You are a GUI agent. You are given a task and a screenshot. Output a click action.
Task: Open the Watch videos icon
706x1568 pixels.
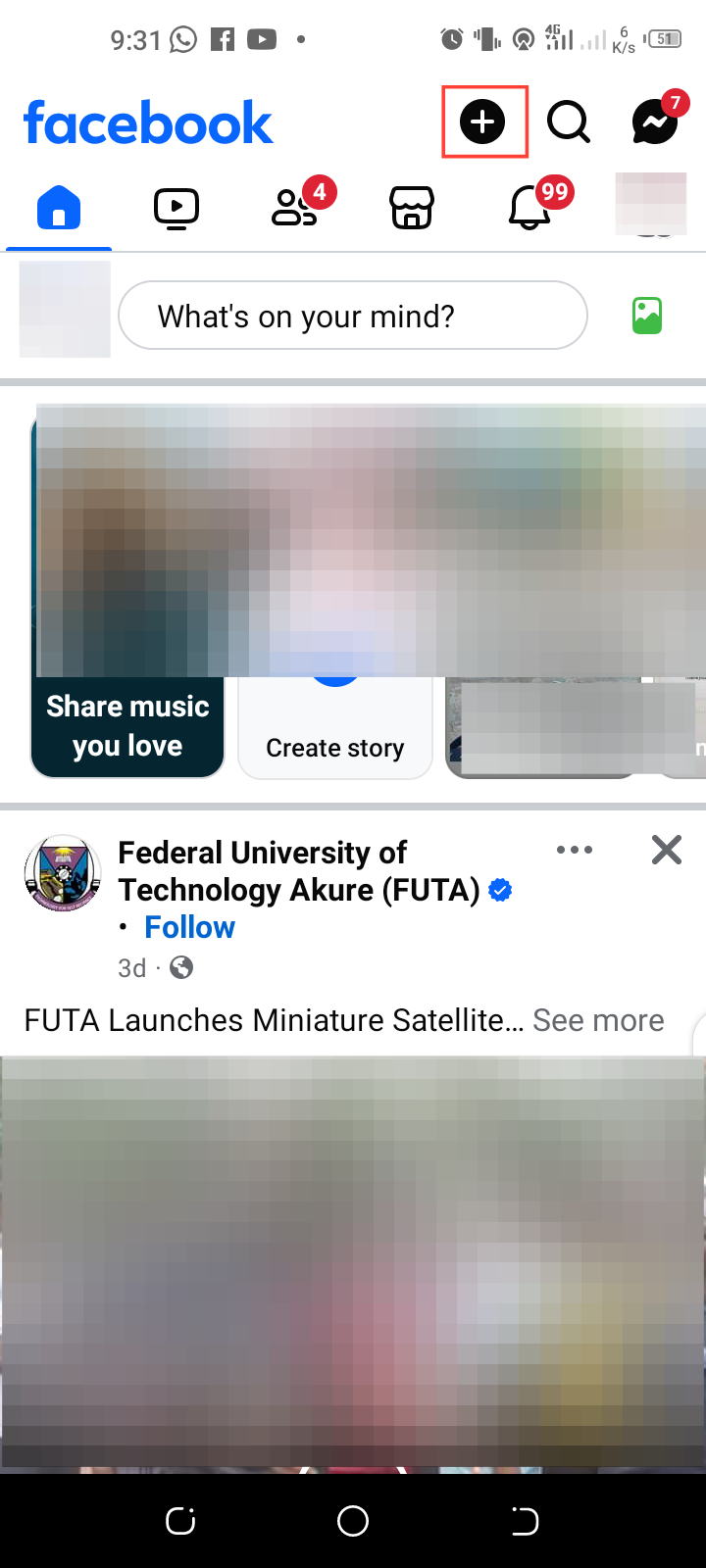(x=176, y=207)
